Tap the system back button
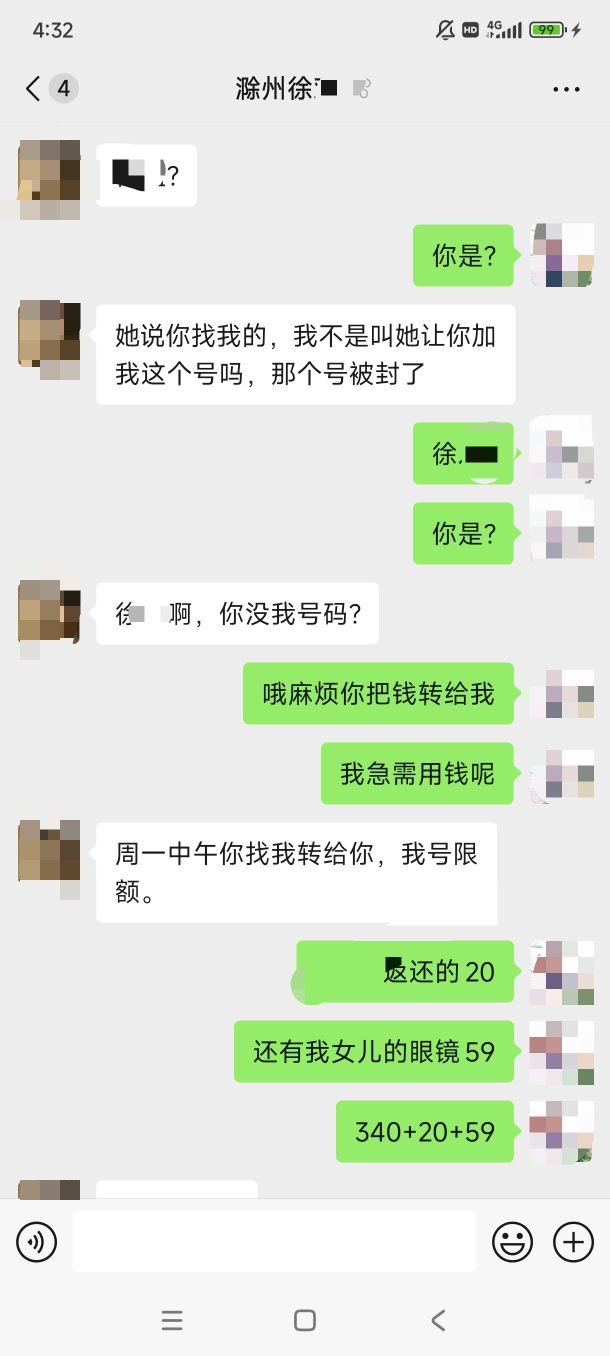Image resolution: width=610 pixels, height=1356 pixels. [x=438, y=1320]
